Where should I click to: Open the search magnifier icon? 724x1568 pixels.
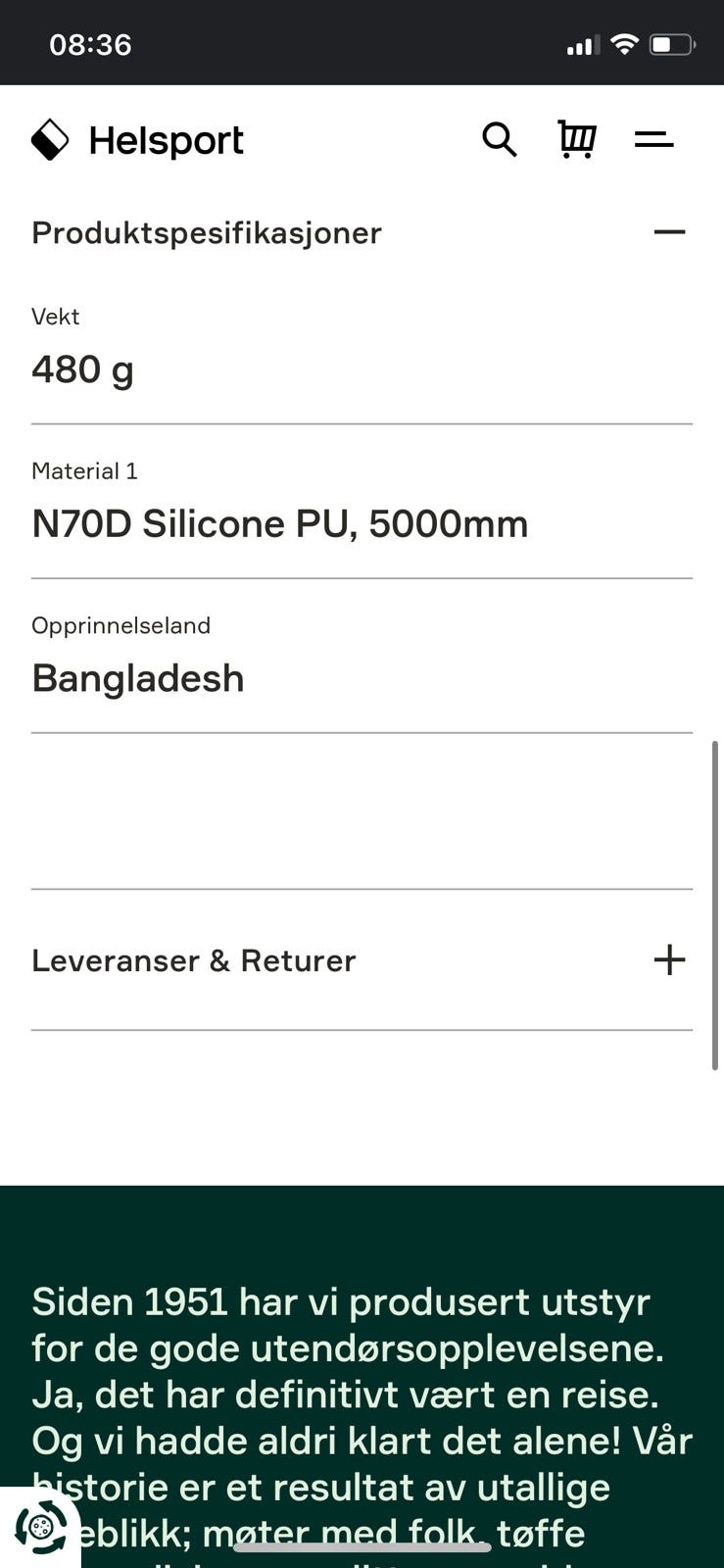pyautogui.click(x=500, y=140)
